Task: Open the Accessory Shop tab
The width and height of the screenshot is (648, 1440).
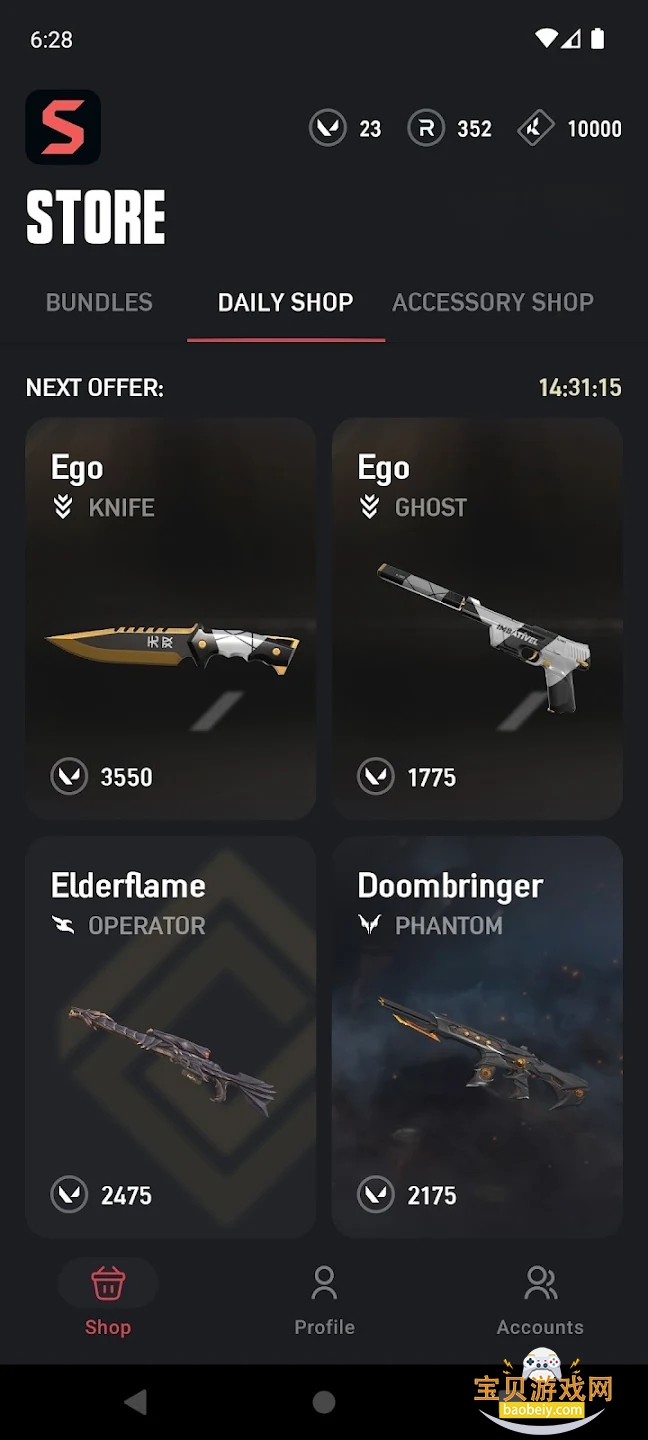Action: coord(492,302)
